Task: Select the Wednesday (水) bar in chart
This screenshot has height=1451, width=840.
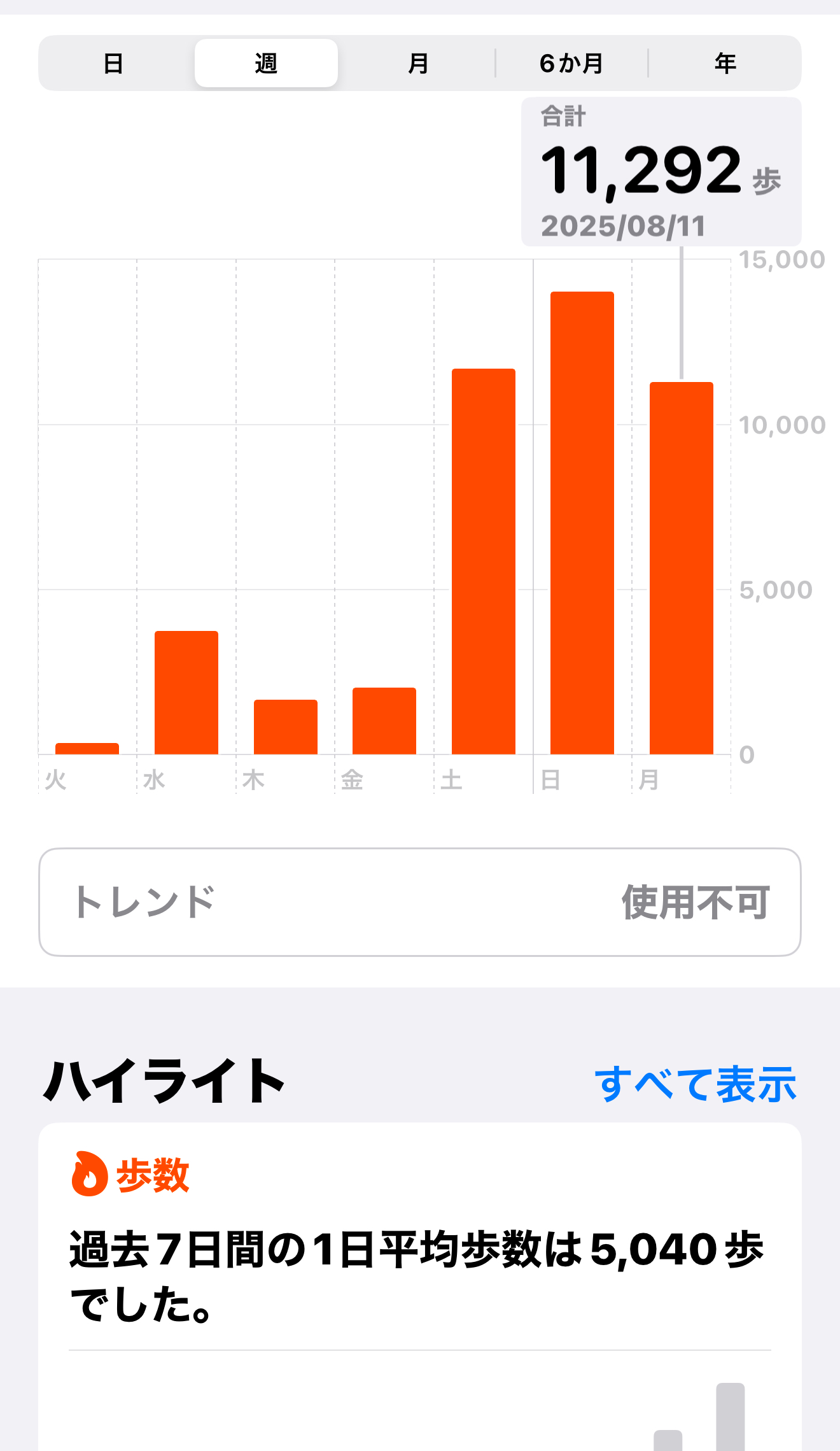Action: (186, 693)
